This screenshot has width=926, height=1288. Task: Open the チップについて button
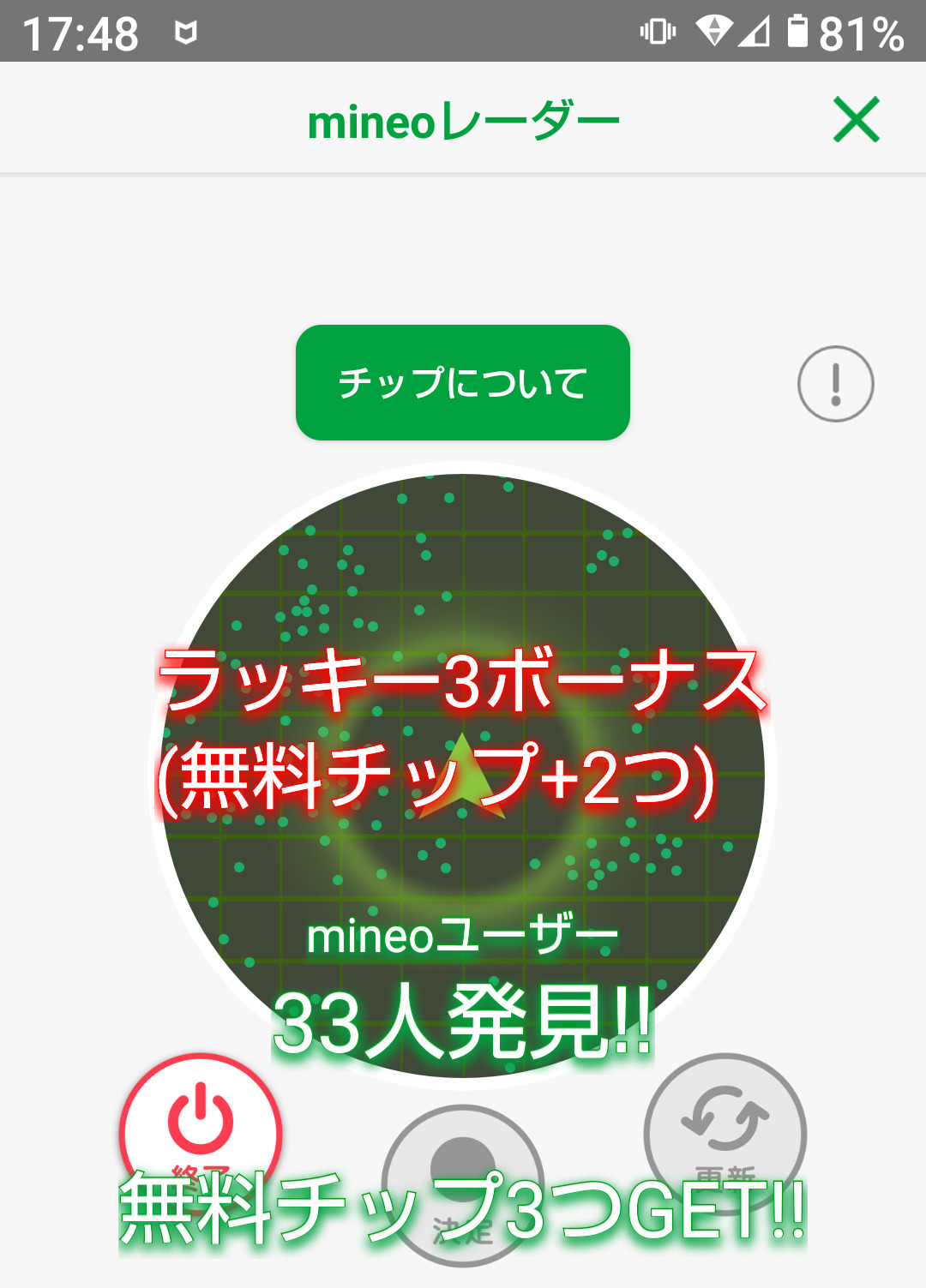(x=463, y=382)
